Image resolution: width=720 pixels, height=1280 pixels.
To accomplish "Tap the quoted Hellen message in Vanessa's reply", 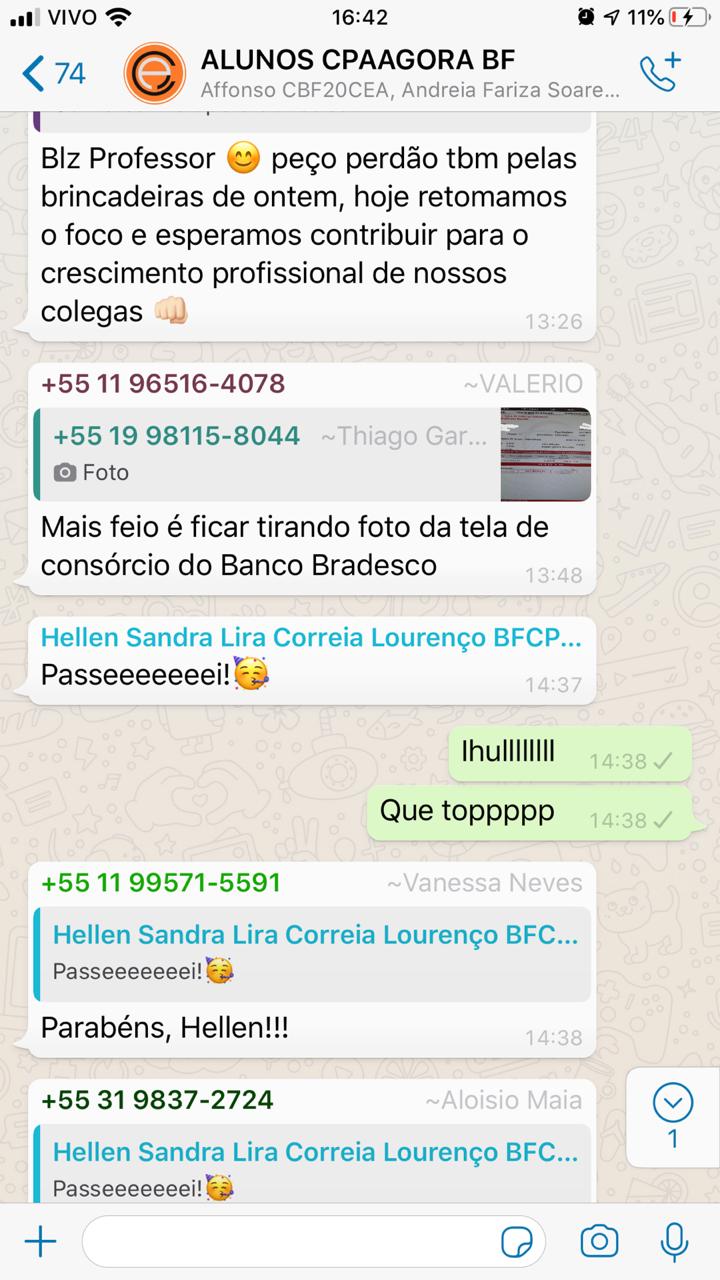I will [312, 953].
